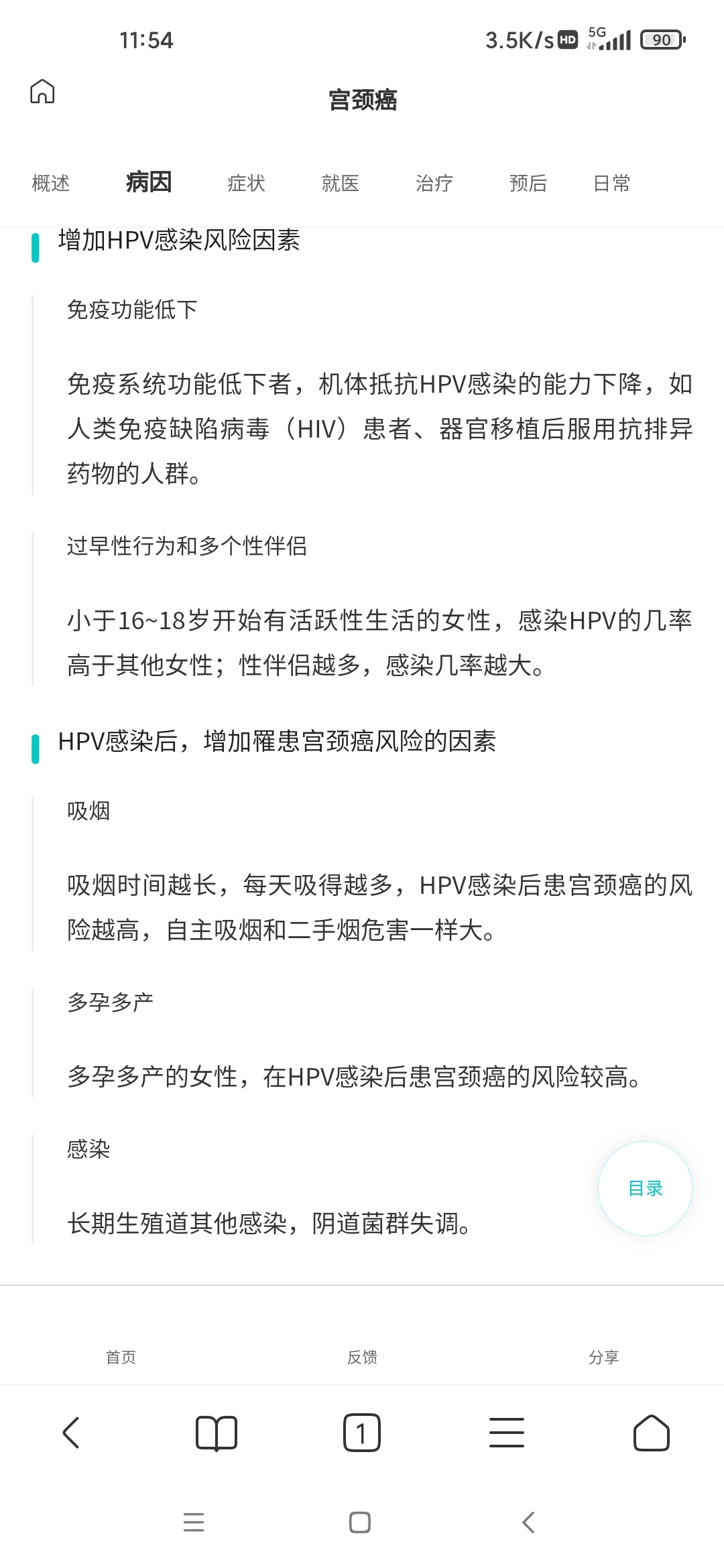This screenshot has height=1568, width=724.
Task: Share this page via 分享
Action: coord(603,1357)
